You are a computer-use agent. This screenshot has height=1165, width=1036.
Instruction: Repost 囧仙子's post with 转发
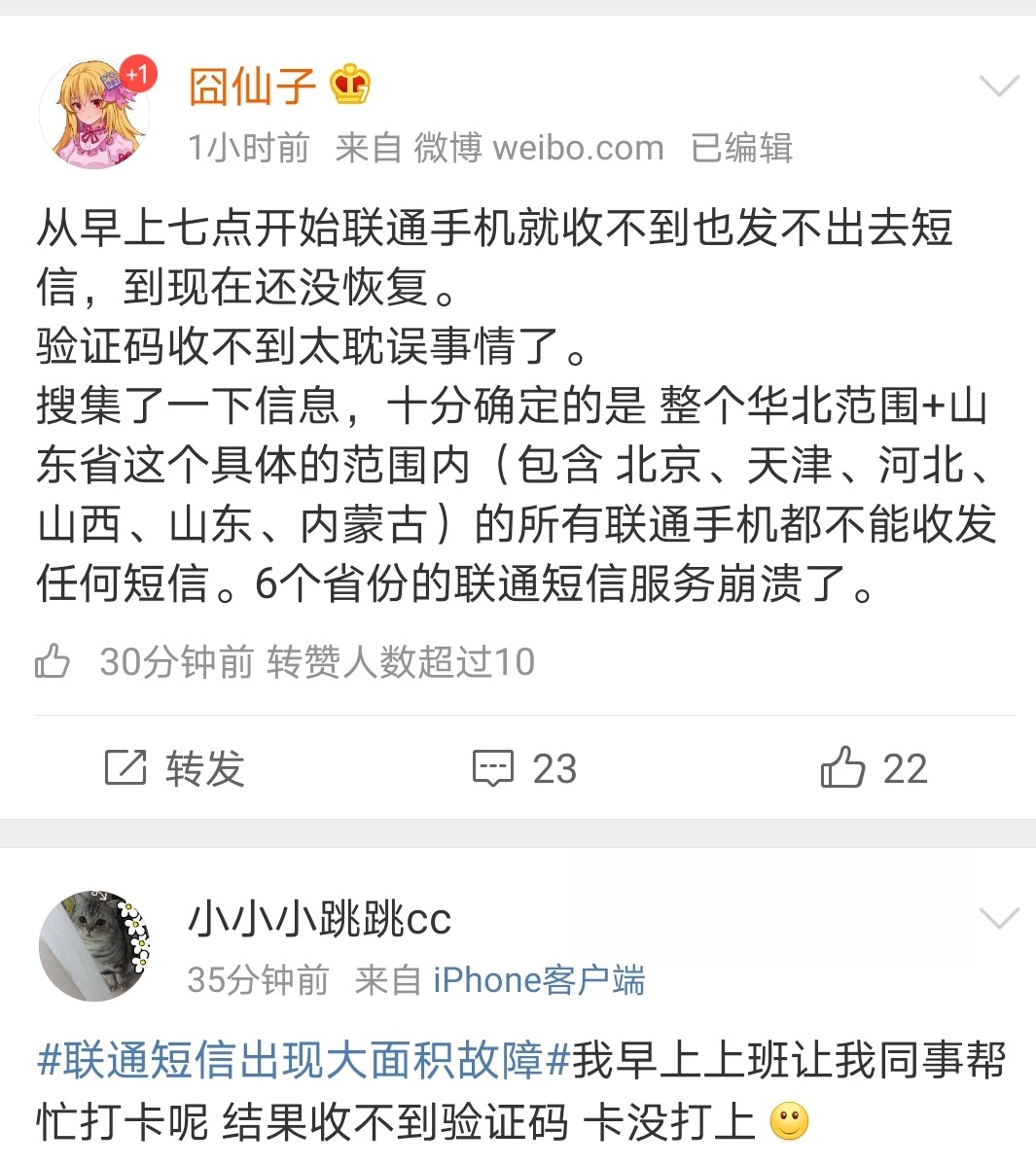175,768
